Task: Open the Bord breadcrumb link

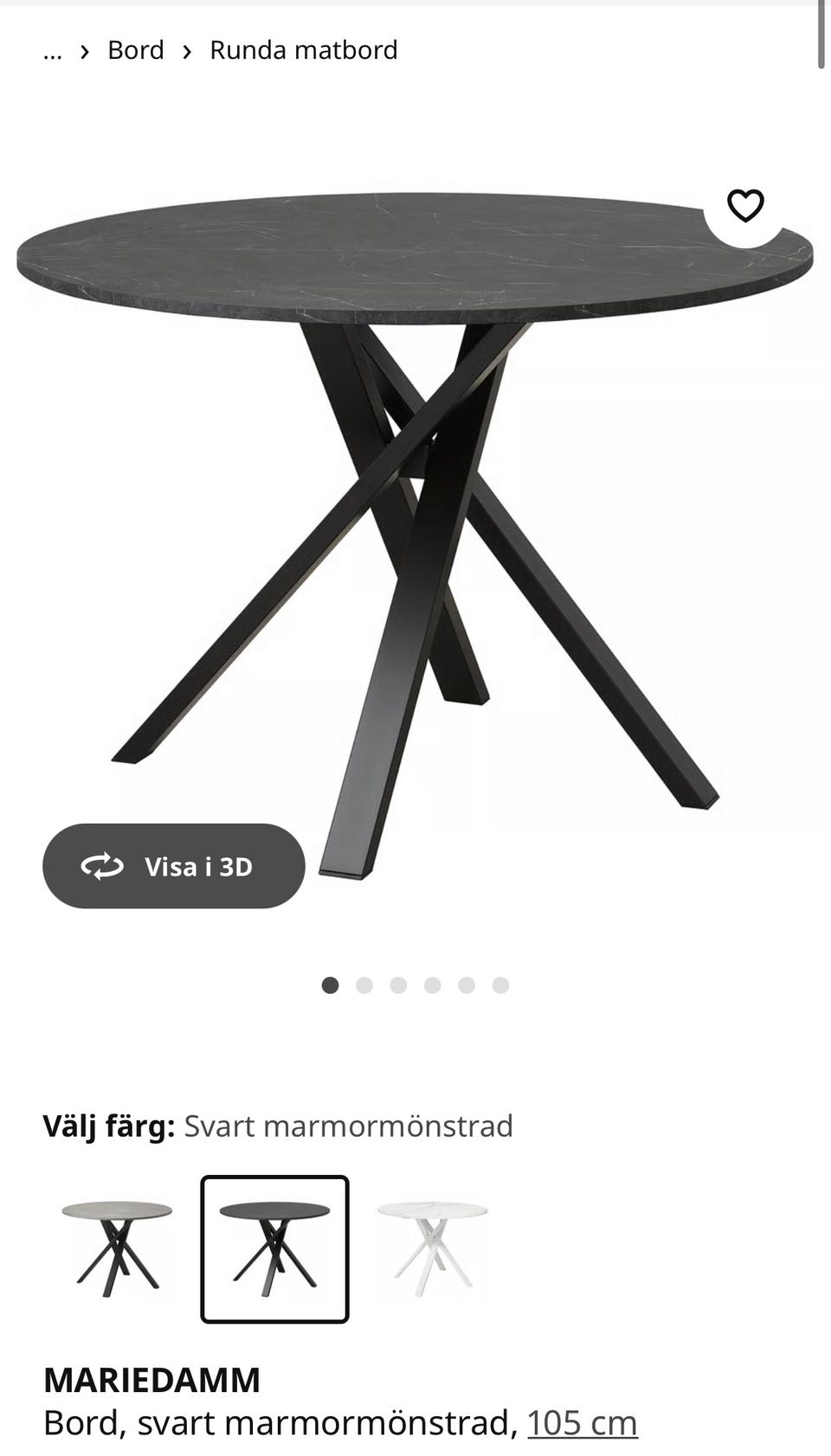Action: pos(136,50)
